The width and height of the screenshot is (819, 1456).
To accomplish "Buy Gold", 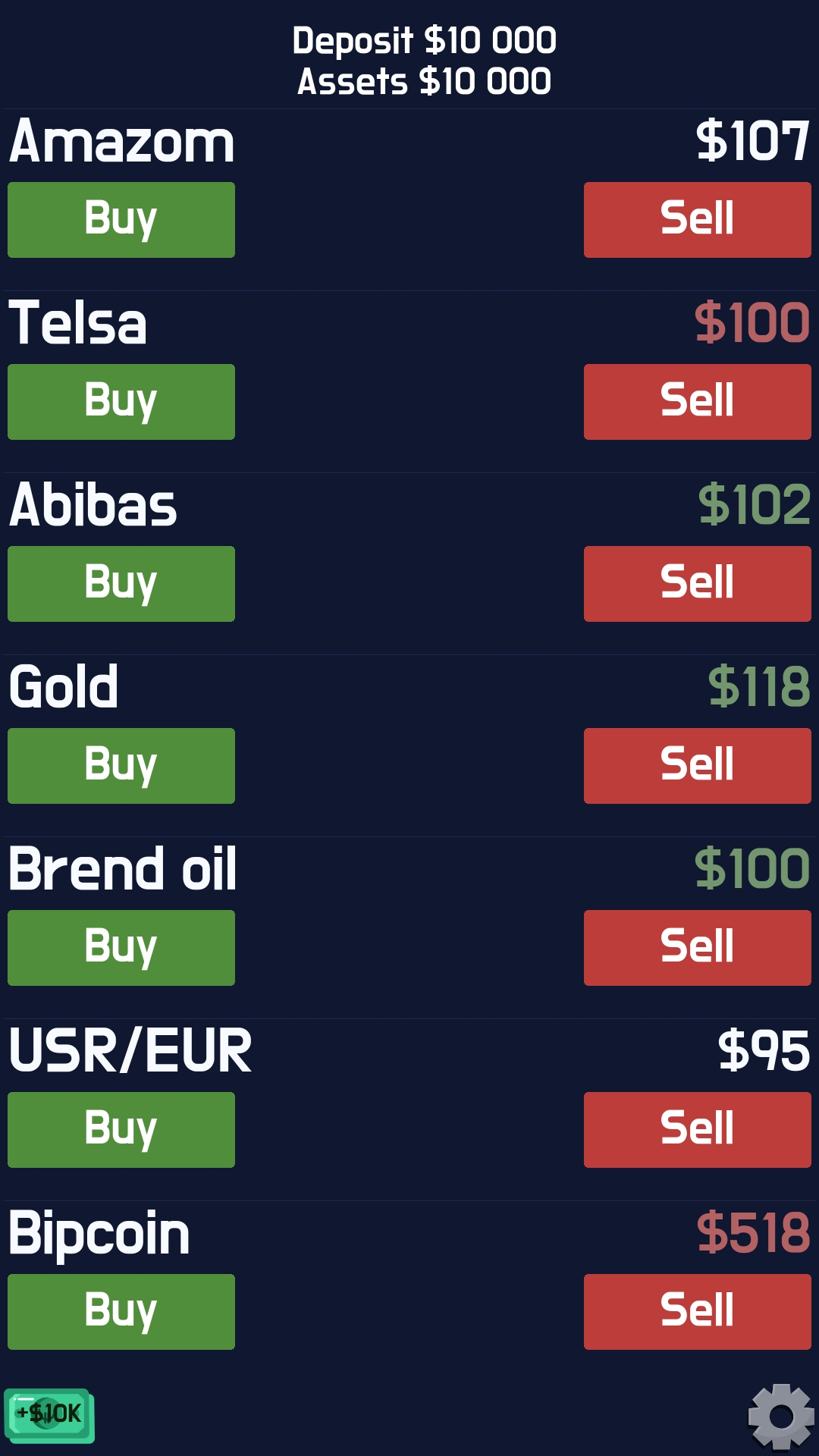I will [121, 765].
